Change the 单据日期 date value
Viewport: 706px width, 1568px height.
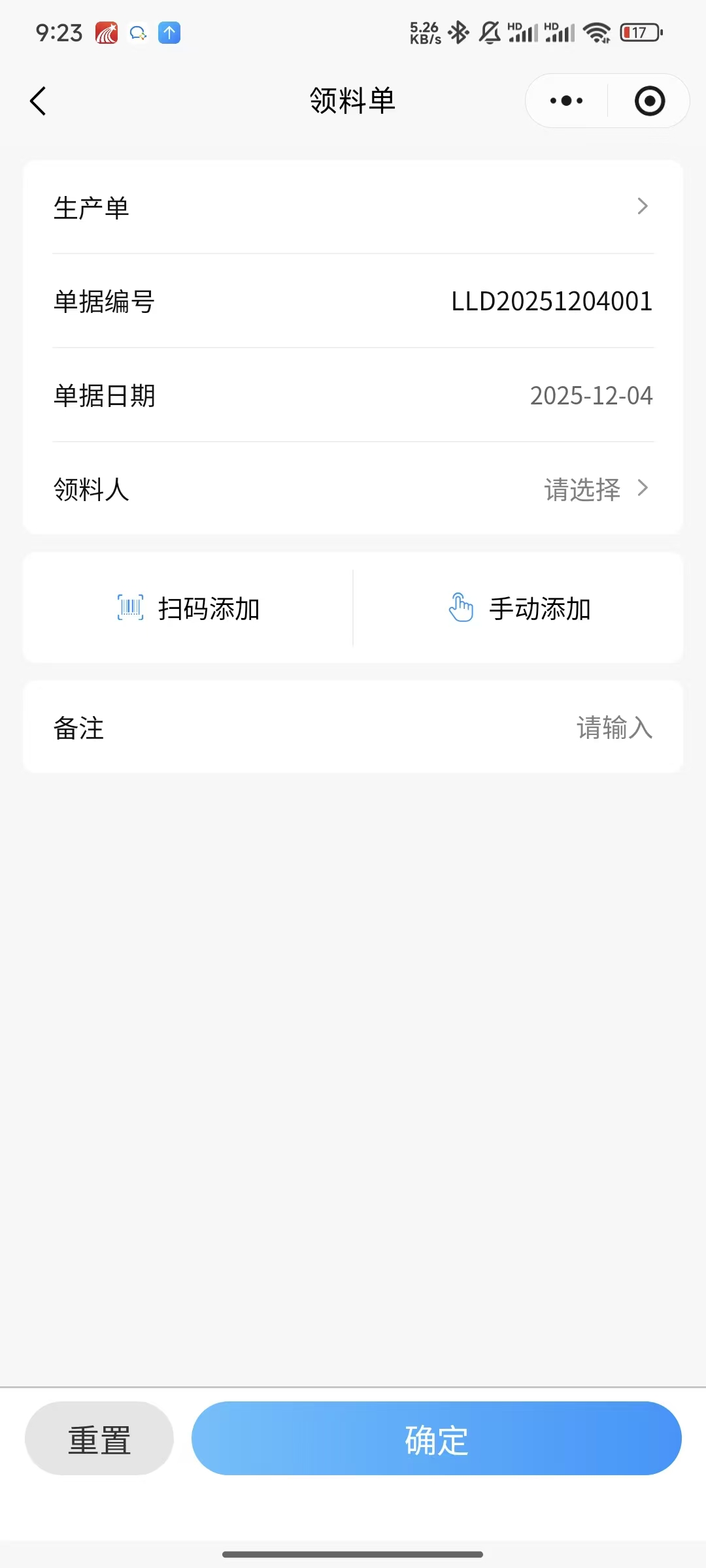point(590,396)
